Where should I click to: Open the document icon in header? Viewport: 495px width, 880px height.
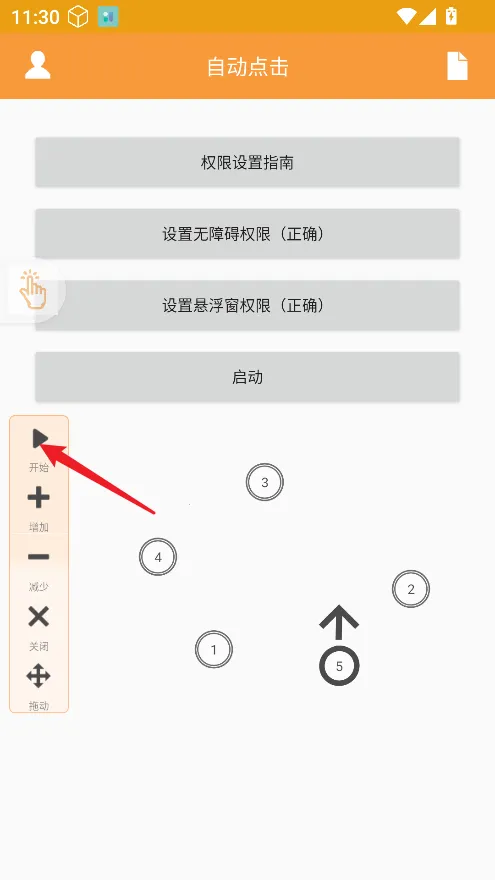coord(457,66)
